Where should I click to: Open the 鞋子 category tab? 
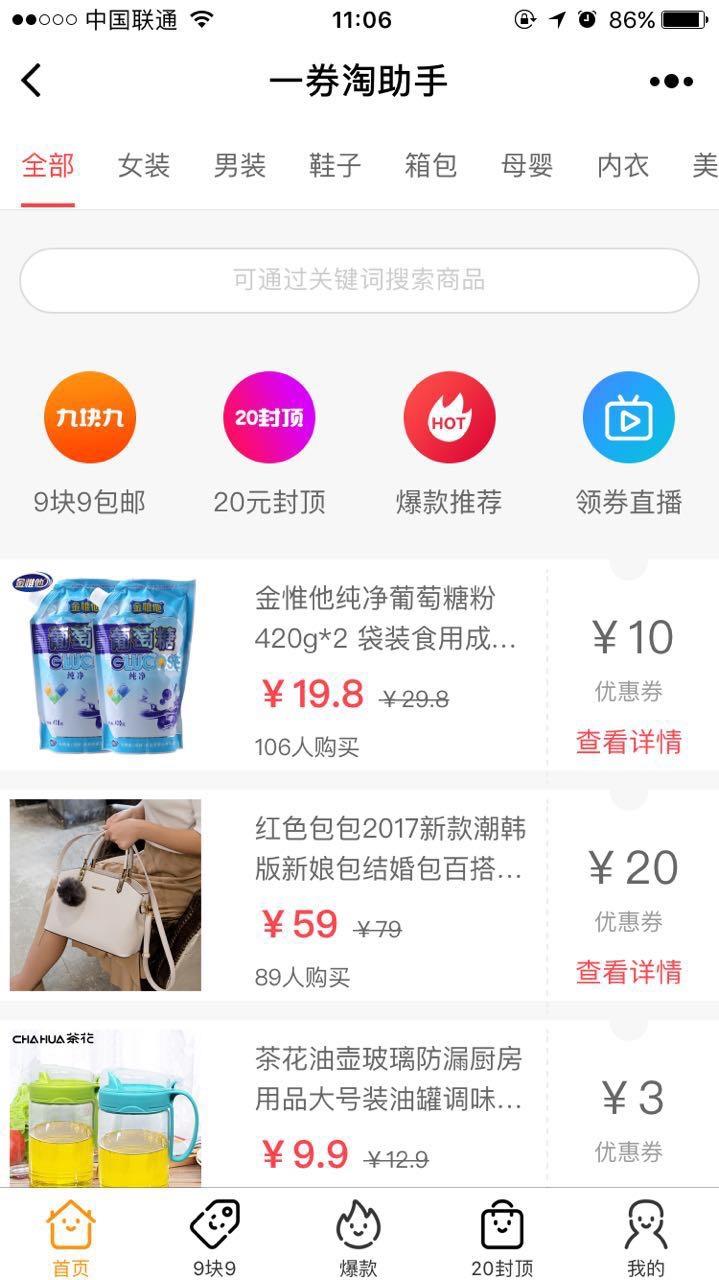[x=335, y=166]
